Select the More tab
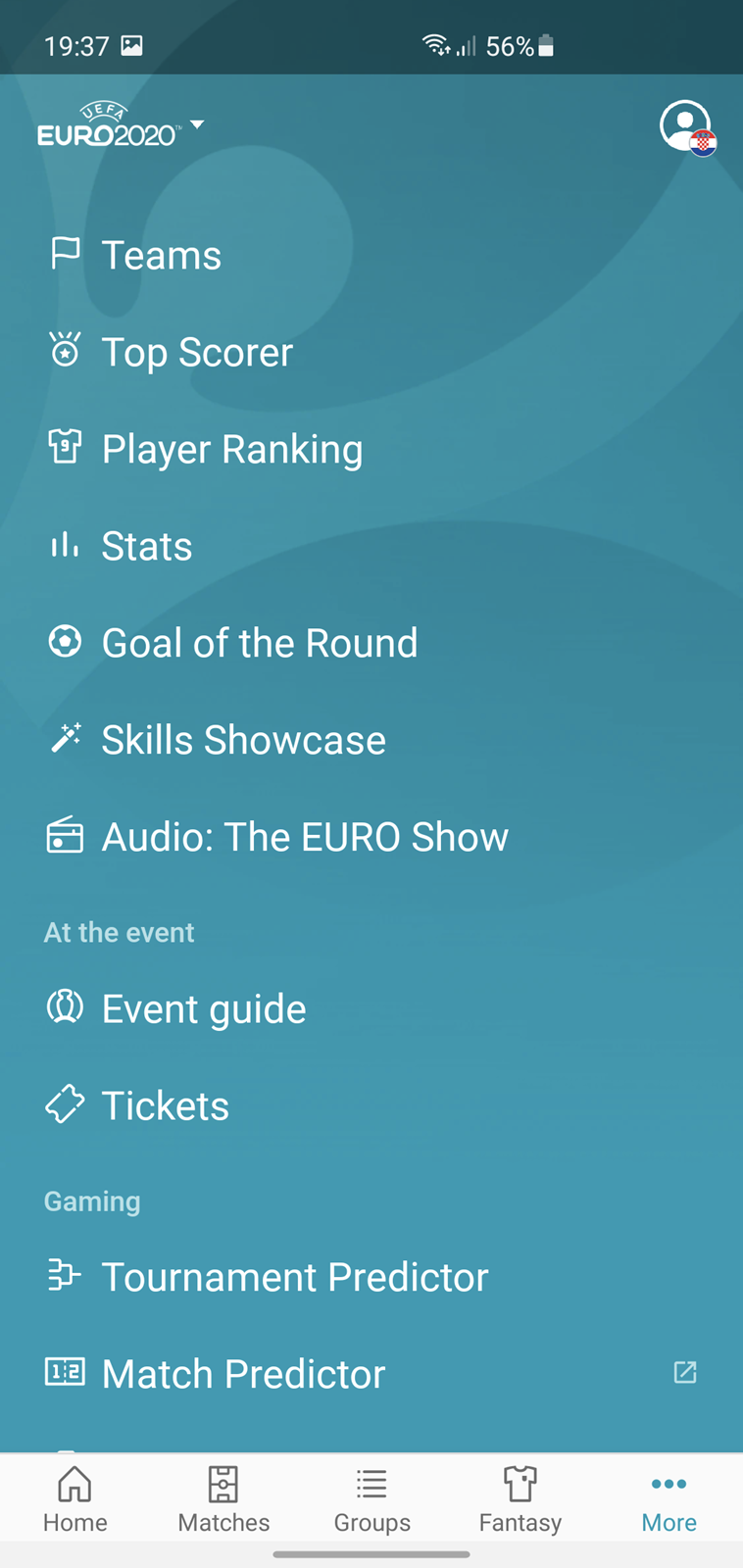This screenshot has height=1568, width=743. click(669, 1498)
